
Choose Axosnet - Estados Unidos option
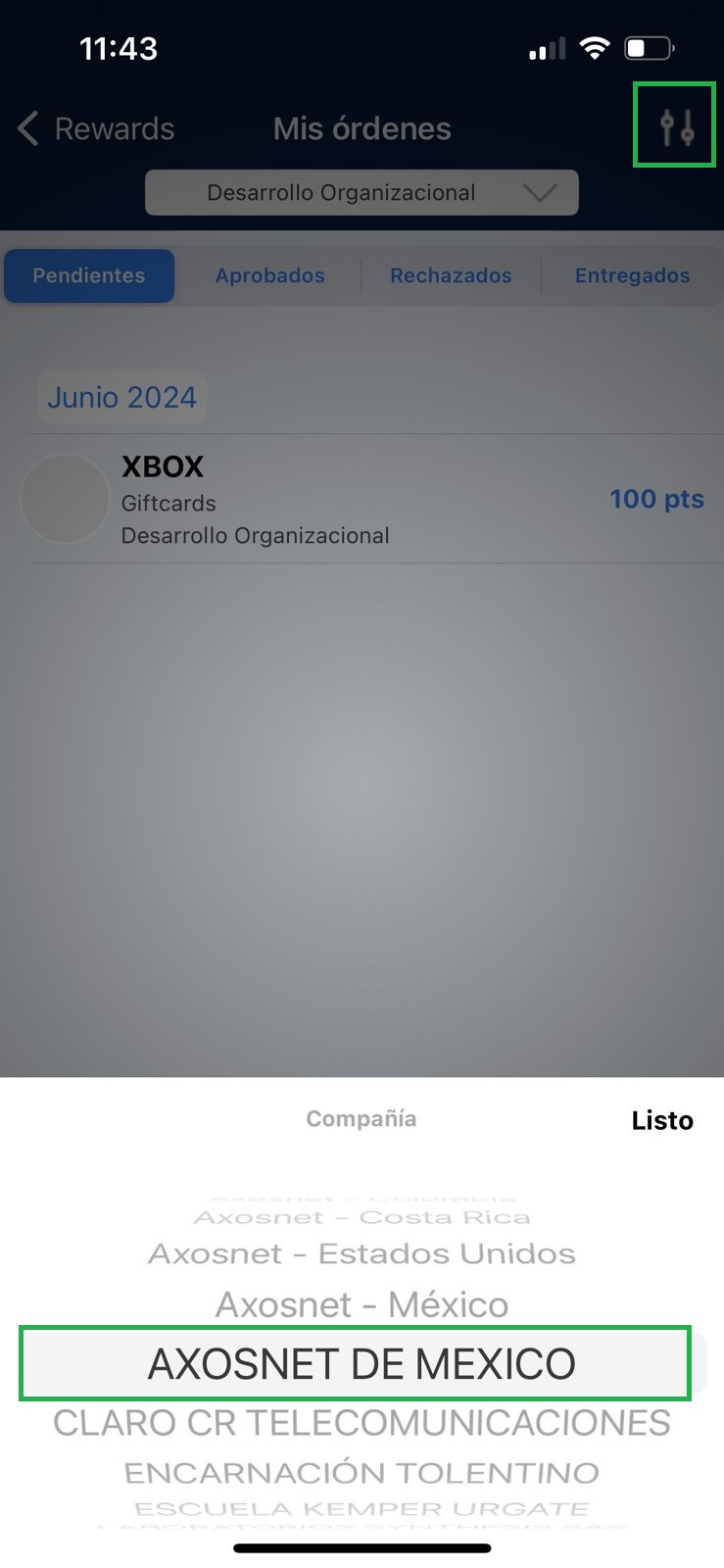(x=362, y=1253)
